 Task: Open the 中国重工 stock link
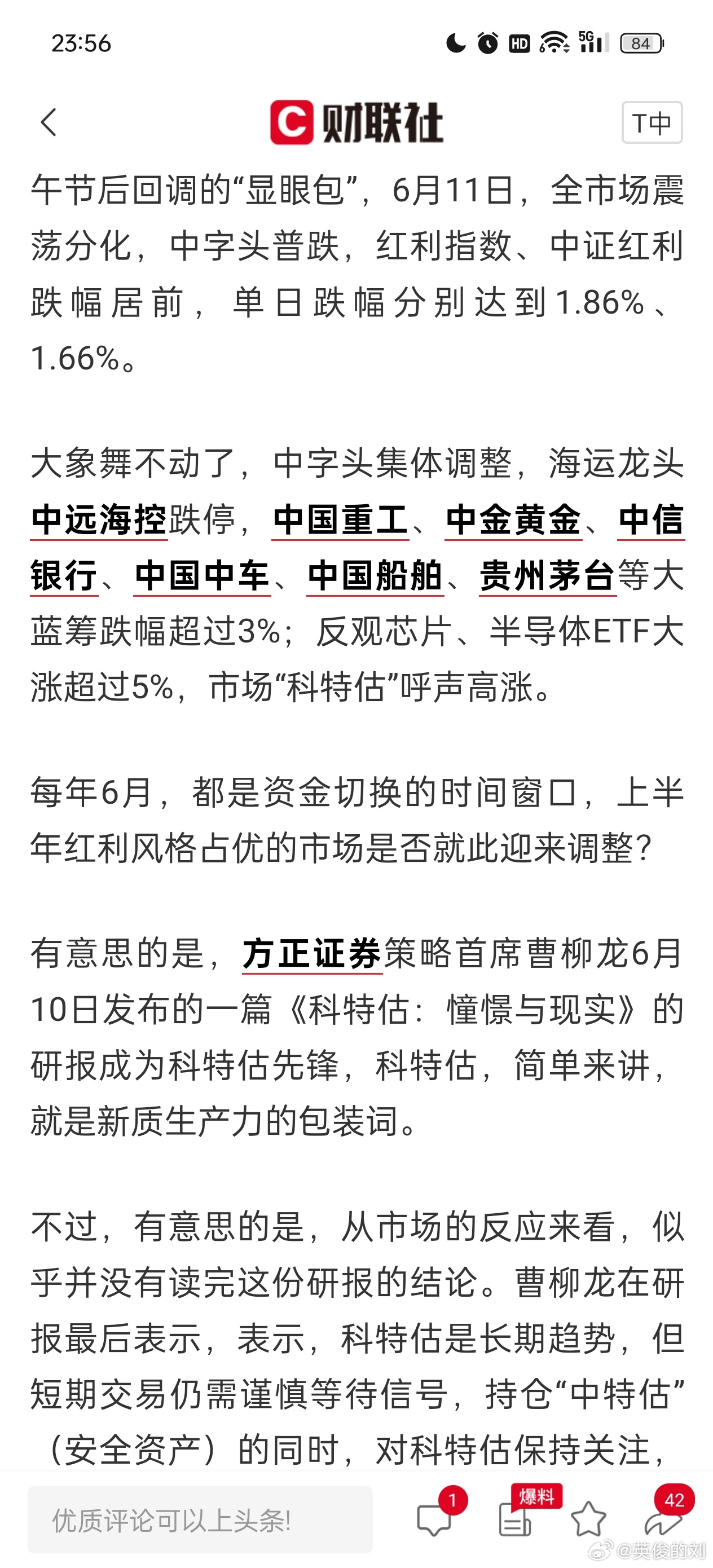[340, 519]
